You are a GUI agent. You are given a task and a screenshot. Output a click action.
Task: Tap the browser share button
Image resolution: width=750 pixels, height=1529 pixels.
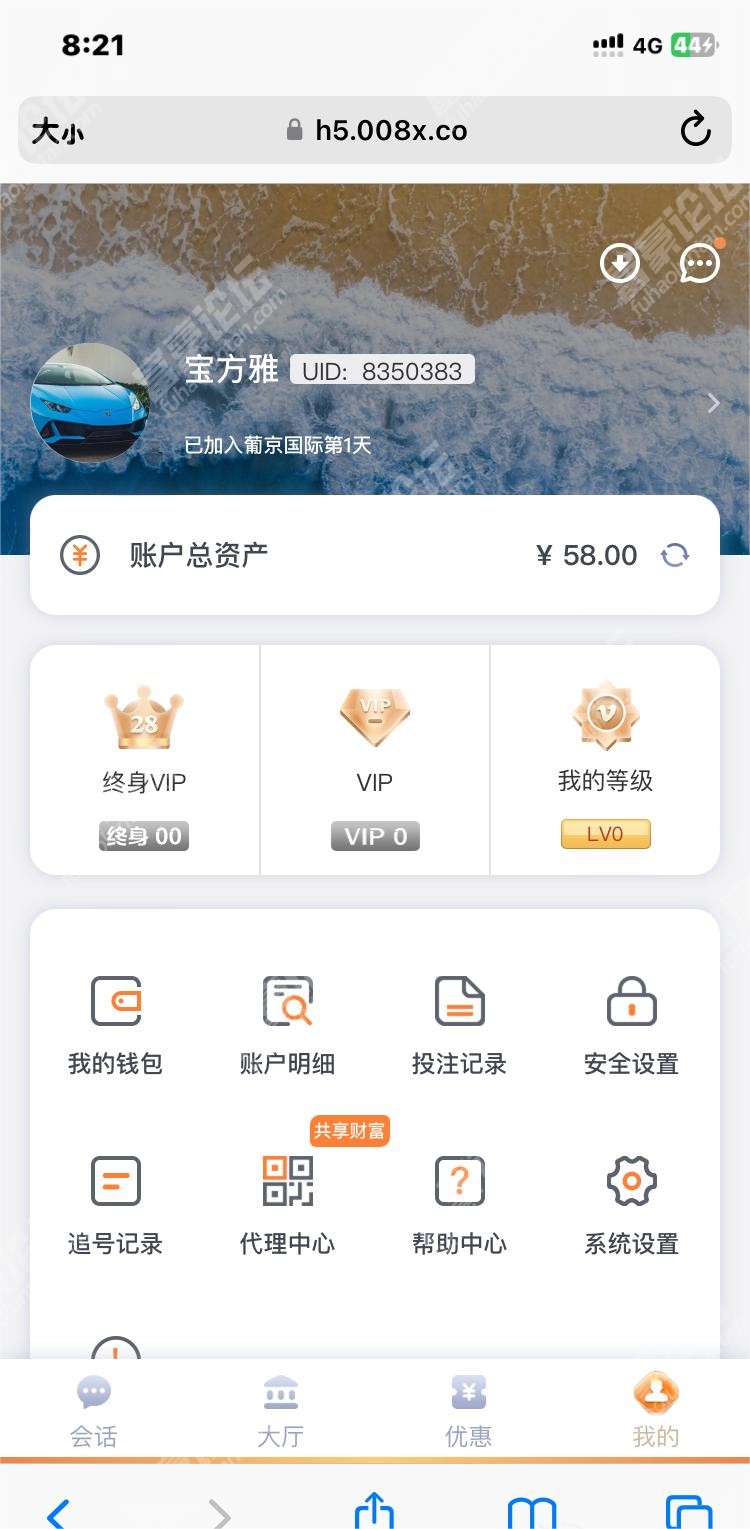point(374,1510)
